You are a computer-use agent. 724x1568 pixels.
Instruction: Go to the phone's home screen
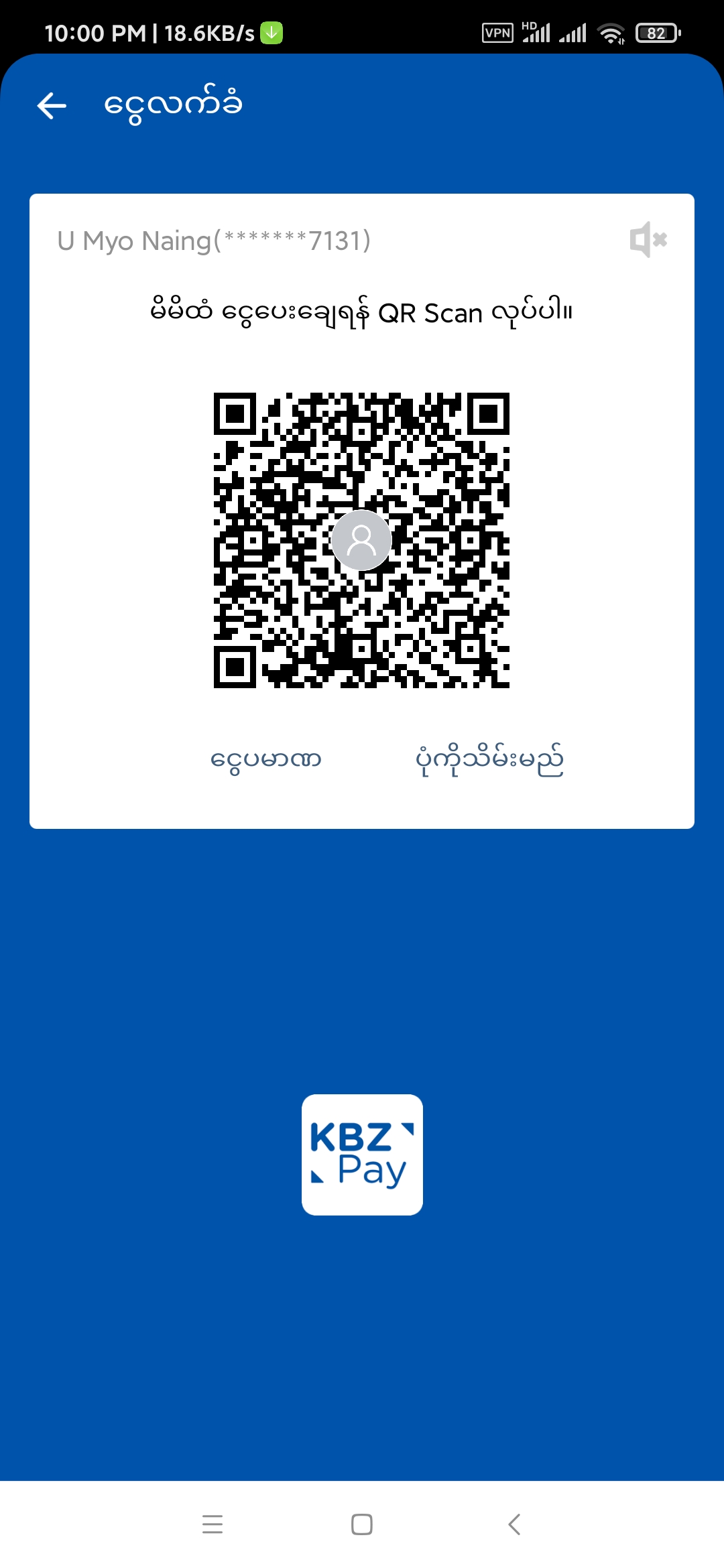pyautogui.click(x=362, y=1524)
